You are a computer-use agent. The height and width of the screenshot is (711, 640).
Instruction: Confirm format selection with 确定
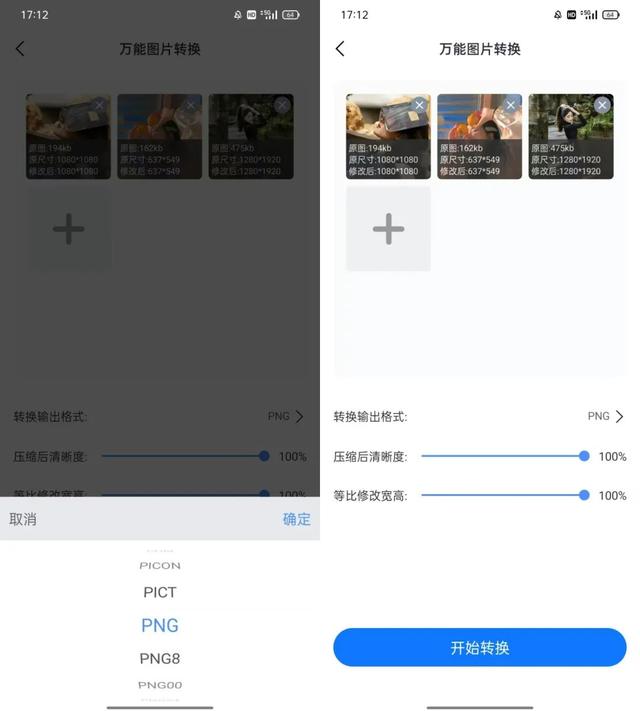[297, 519]
